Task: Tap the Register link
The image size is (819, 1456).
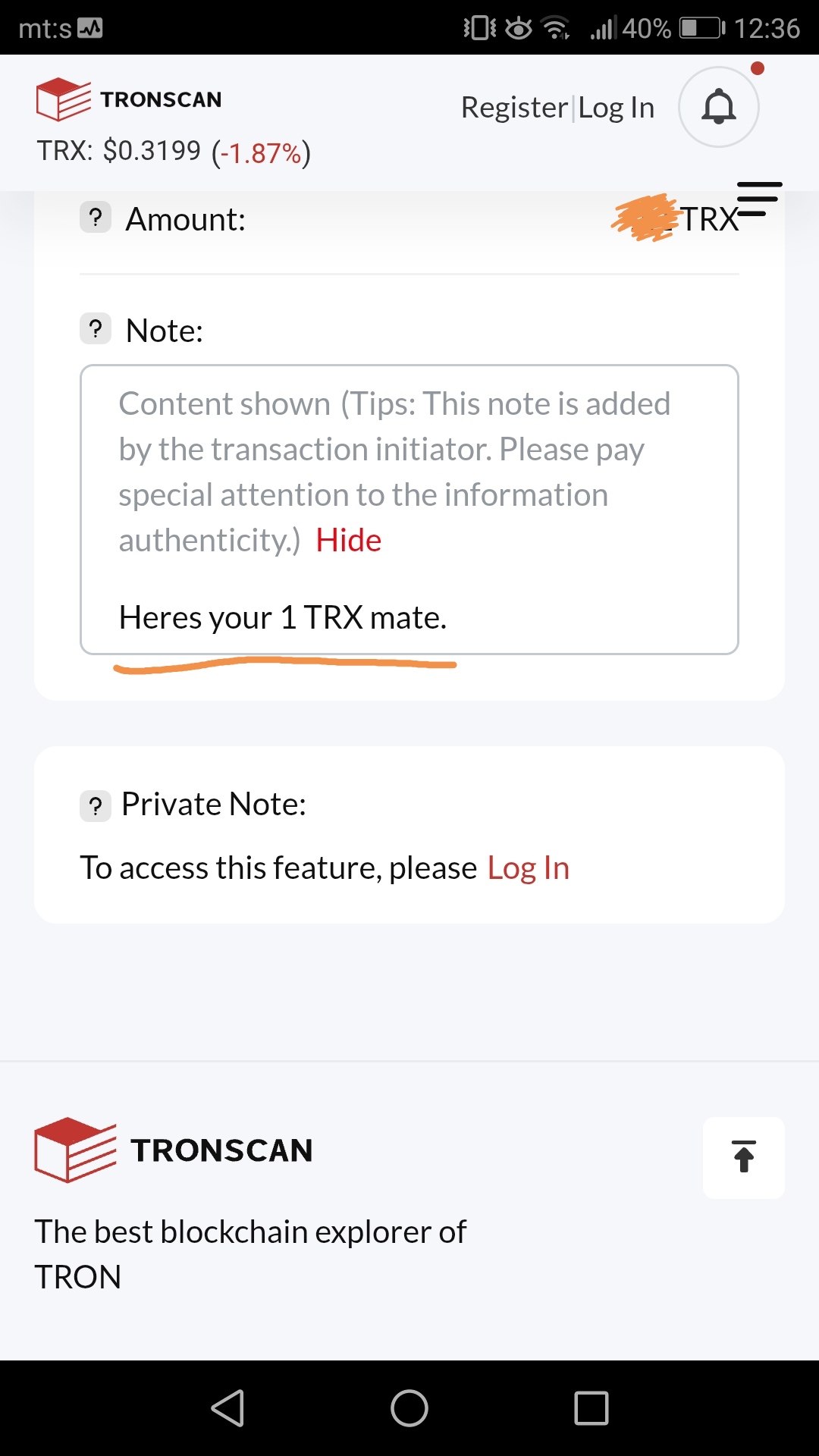Action: (514, 108)
